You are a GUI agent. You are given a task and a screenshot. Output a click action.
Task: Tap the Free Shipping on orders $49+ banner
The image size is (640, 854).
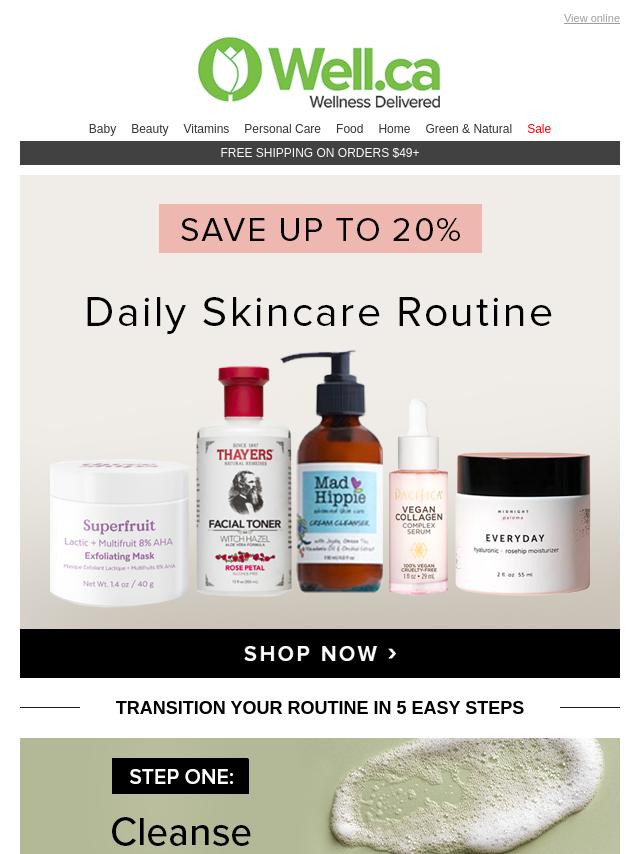pyautogui.click(x=320, y=153)
